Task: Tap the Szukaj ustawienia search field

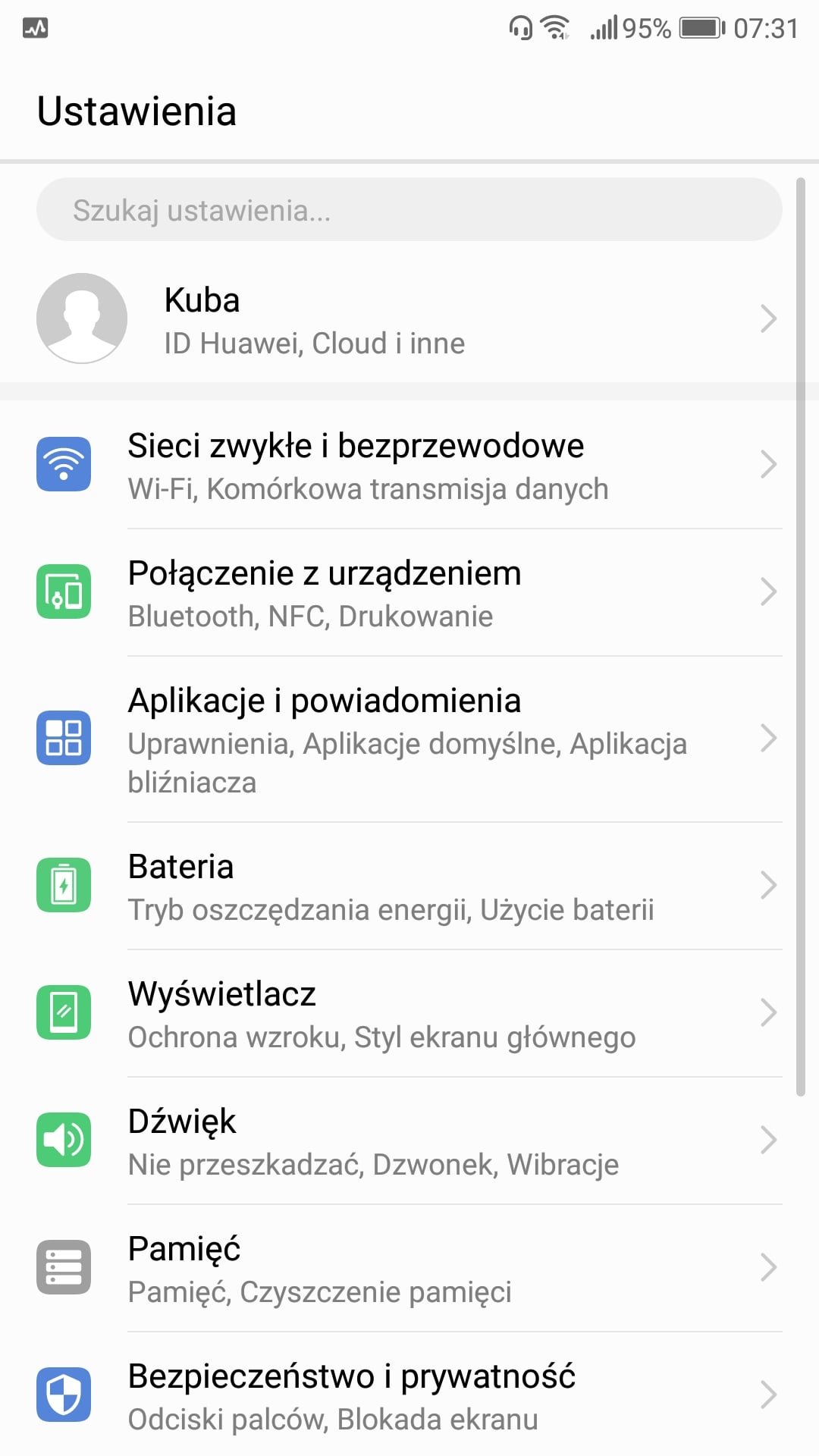Action: click(x=408, y=210)
